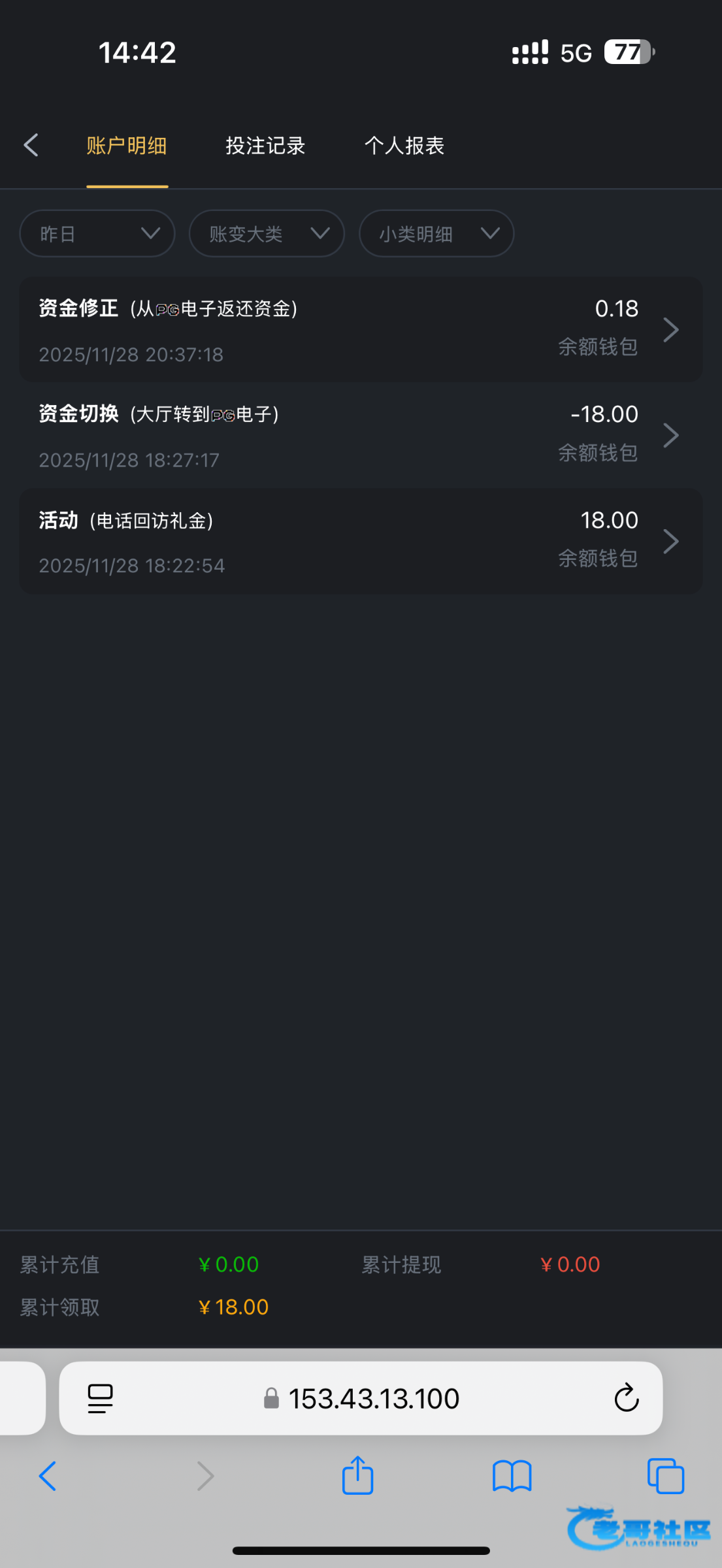Expand the 账变大类 dropdown
This screenshot has height=1568, width=722.
coord(267,233)
